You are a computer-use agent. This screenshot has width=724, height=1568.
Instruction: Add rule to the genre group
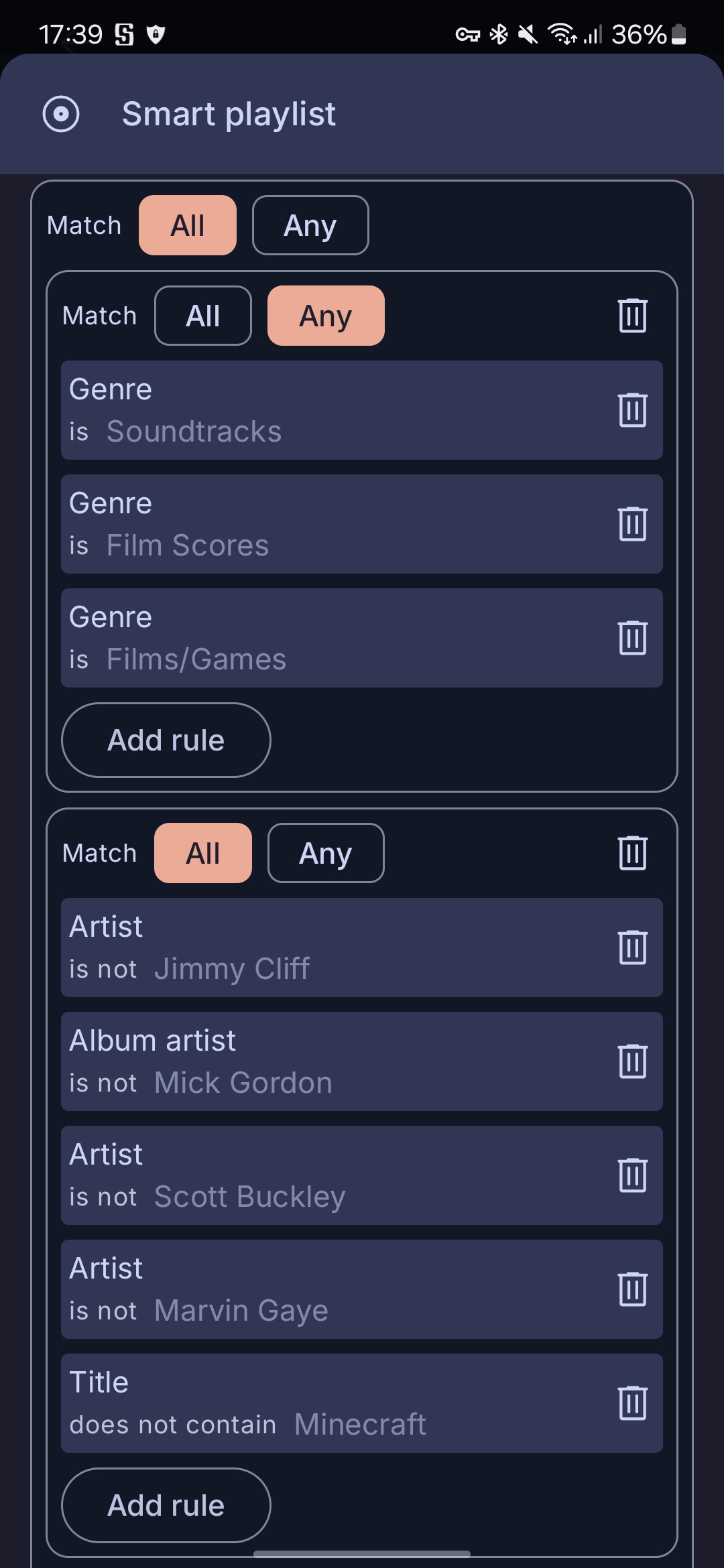coord(166,740)
